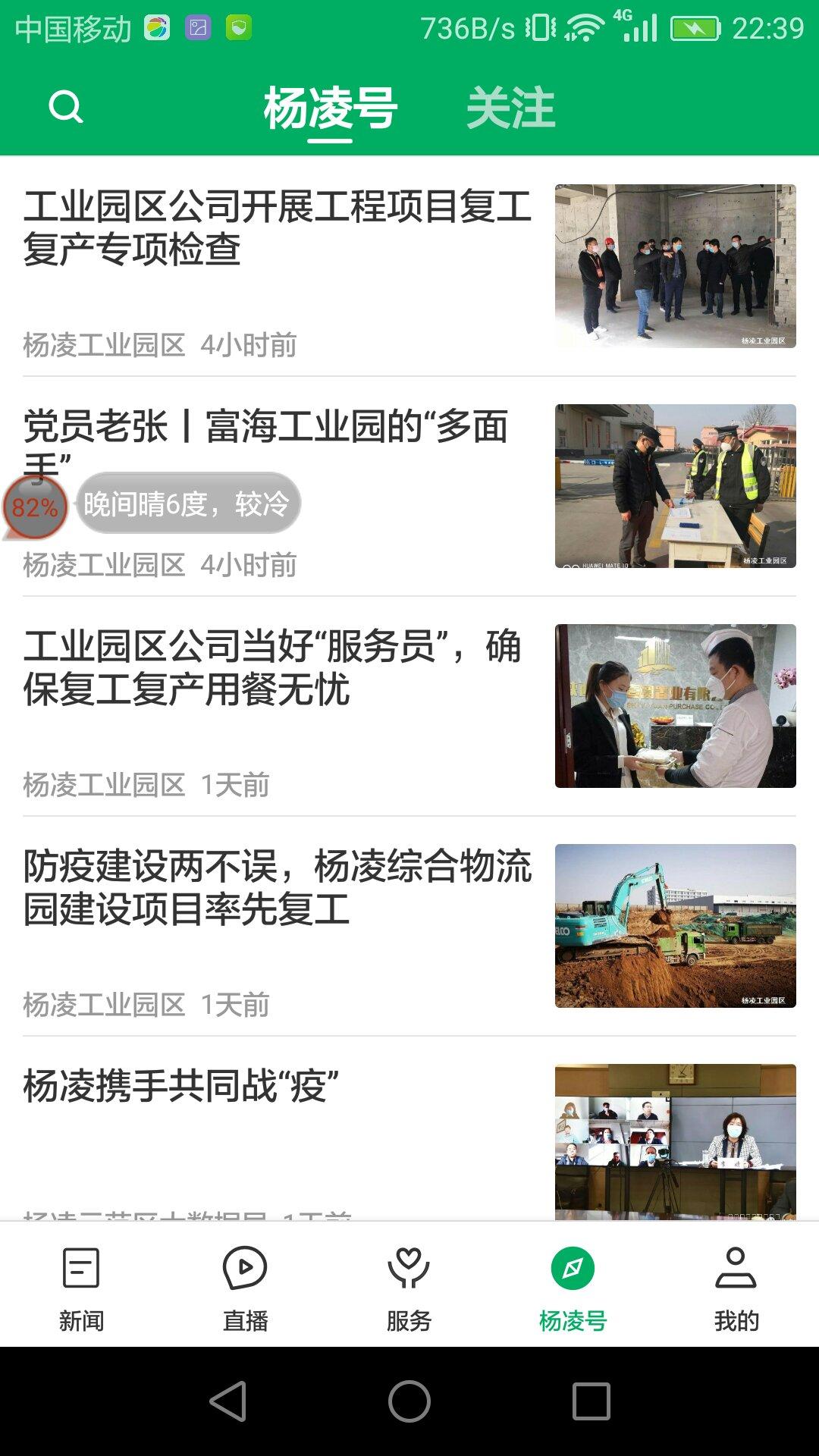Open the 我的 profile icon
Viewport: 819px width, 1456px height.
736,1282
